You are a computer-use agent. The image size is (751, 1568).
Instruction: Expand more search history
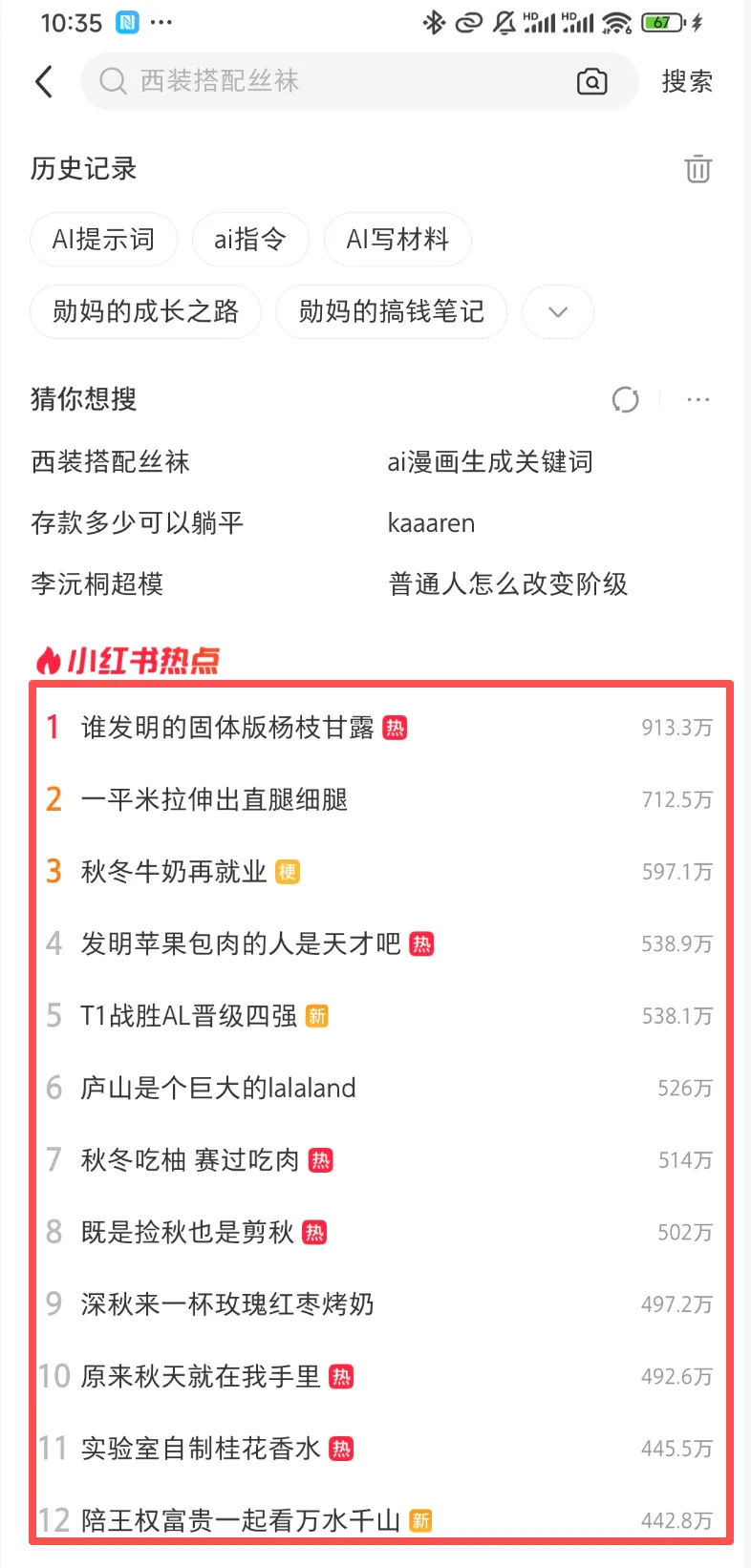[x=558, y=311]
